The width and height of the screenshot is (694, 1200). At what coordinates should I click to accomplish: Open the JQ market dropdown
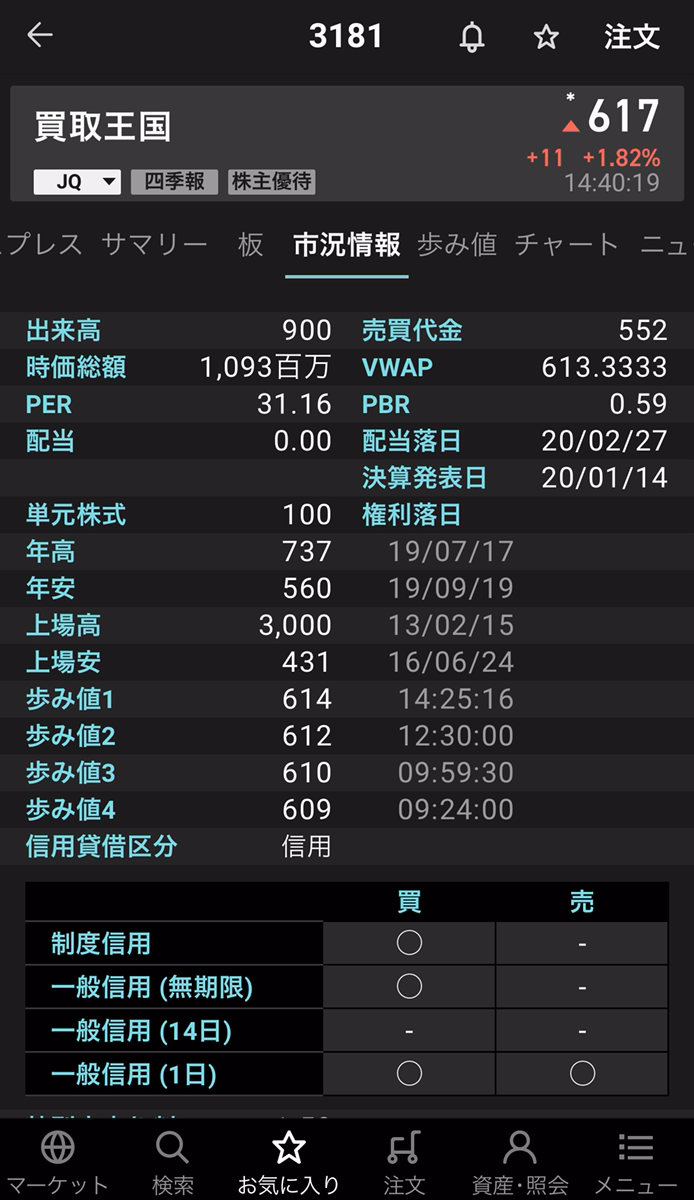coord(77,182)
